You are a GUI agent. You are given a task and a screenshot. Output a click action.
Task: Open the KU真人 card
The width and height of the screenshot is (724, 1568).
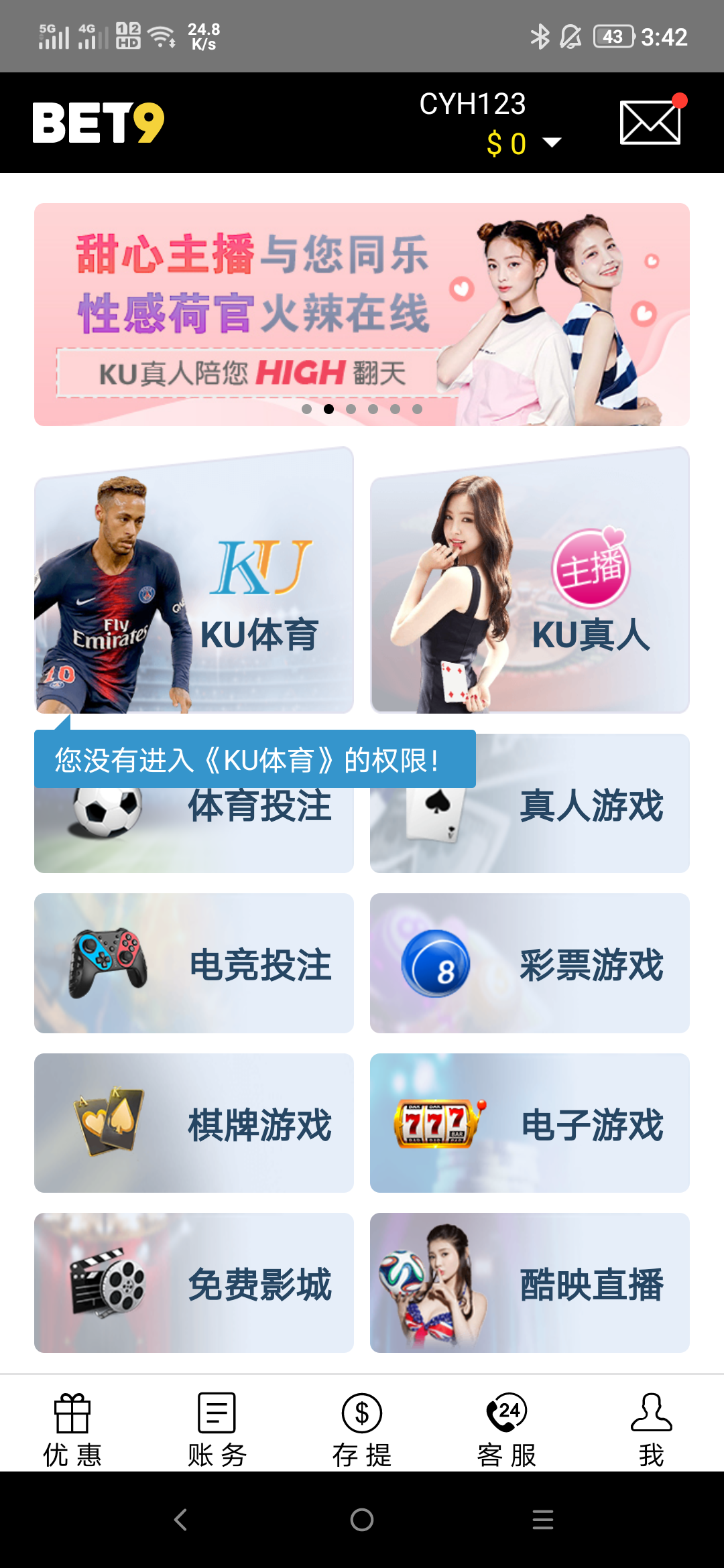coord(530,580)
